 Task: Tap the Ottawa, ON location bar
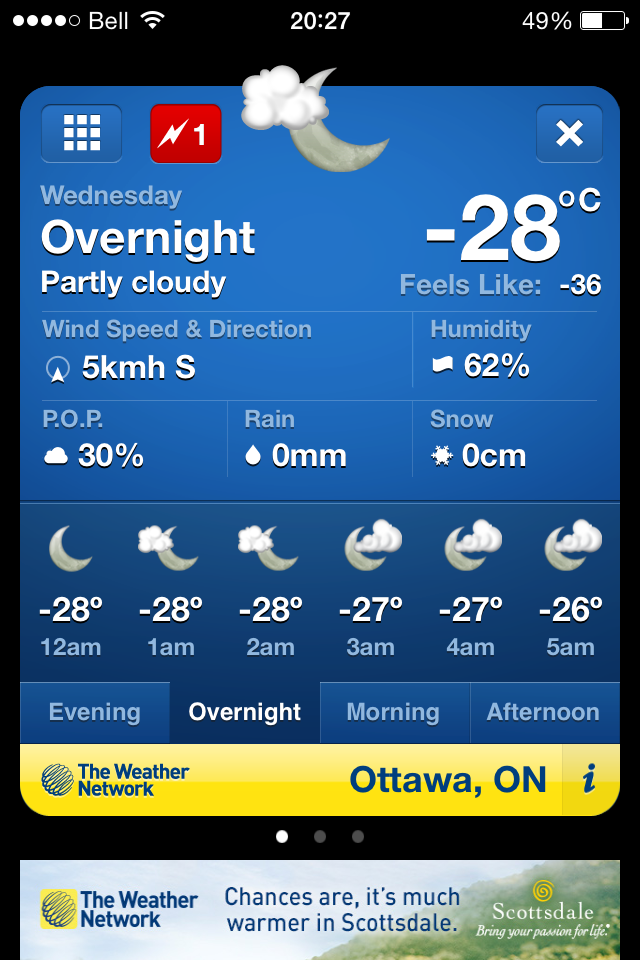pos(447,779)
